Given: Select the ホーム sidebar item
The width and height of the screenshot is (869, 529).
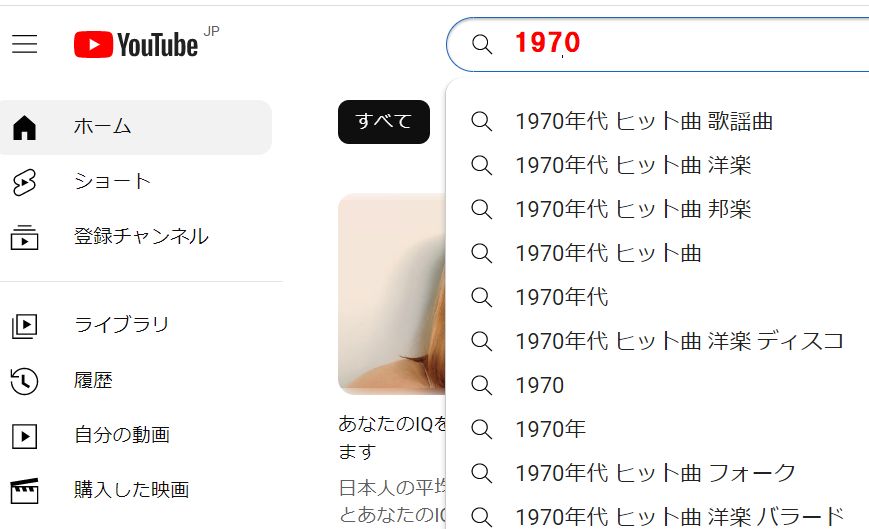Looking at the screenshot, I should 135,127.
